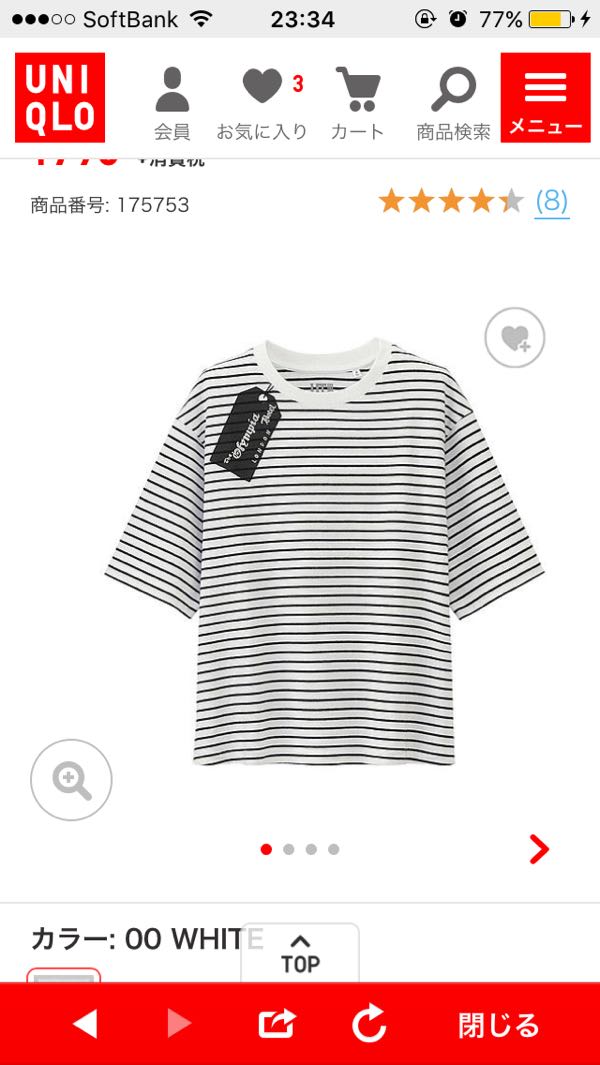View the 8 customer reviews

(551, 202)
